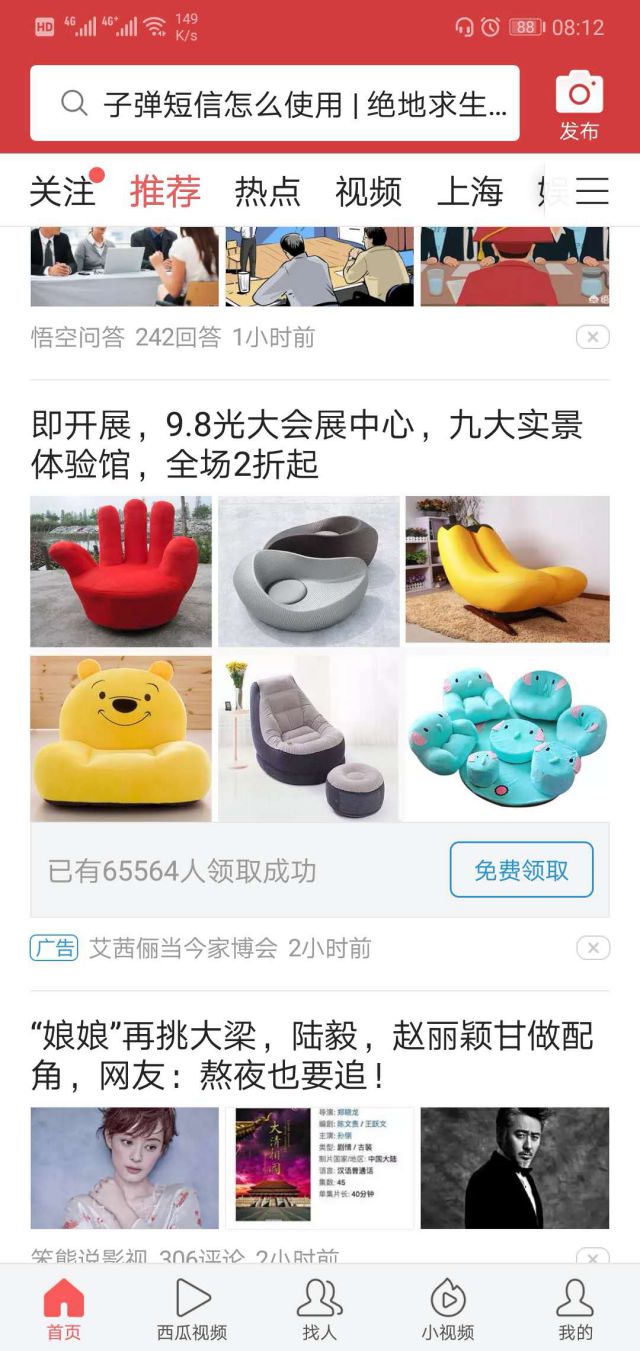Viewport: 640px width, 1351px height.
Task: Open the 视频 top tab
Action: point(368,191)
